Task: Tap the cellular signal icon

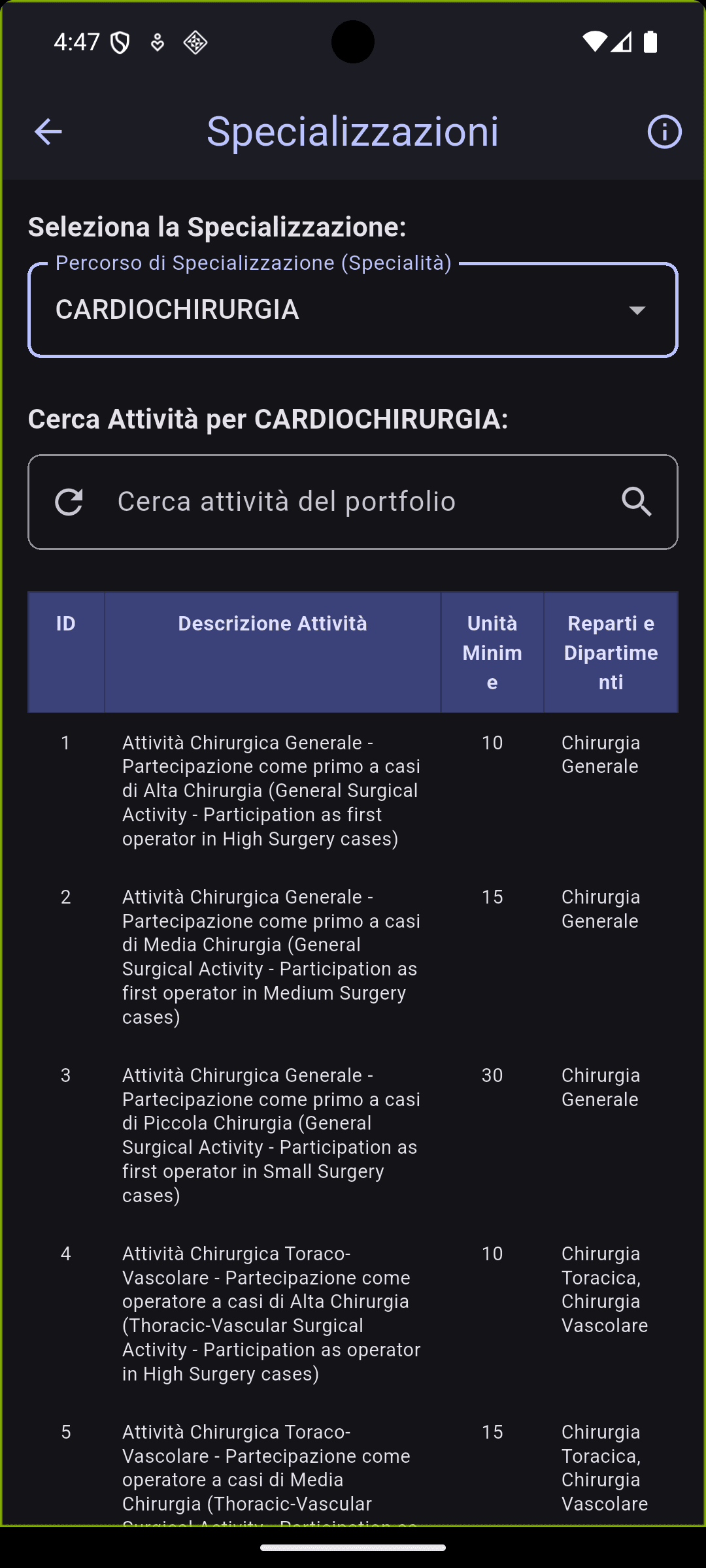Action: (x=622, y=41)
